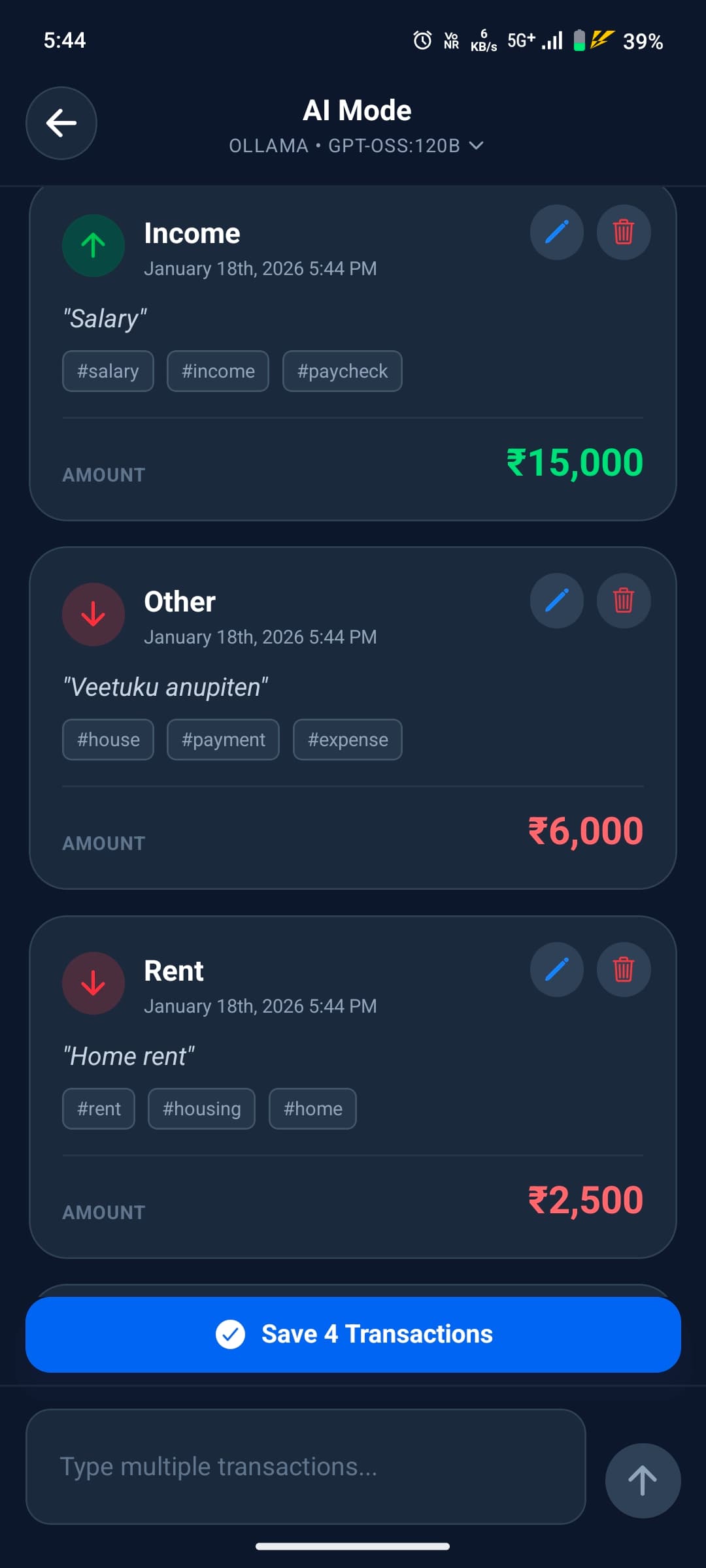This screenshot has height=1568, width=706.
Task: Toggle the #rent tag
Action: click(x=99, y=1108)
